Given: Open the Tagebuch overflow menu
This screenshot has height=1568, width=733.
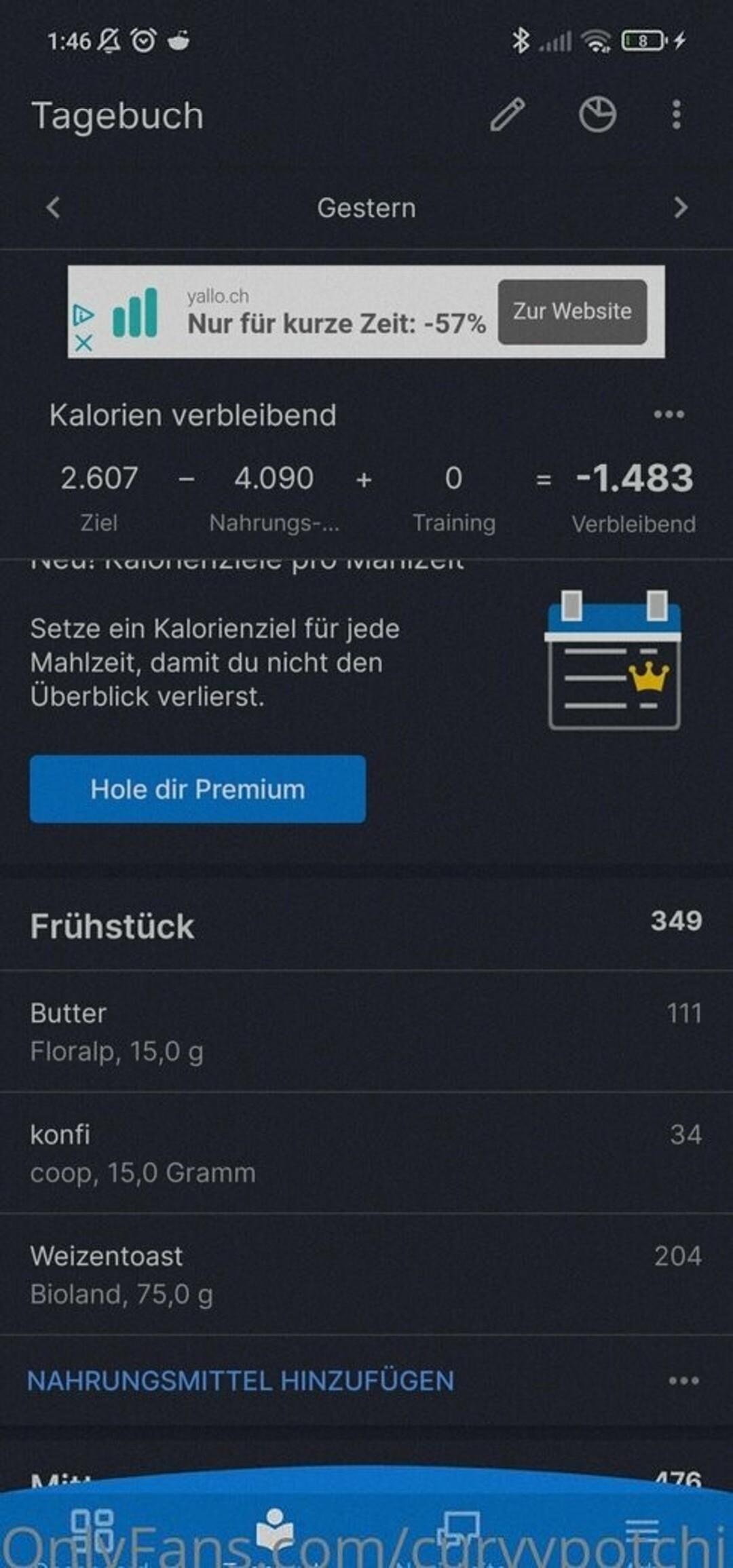Looking at the screenshot, I should coord(676,115).
